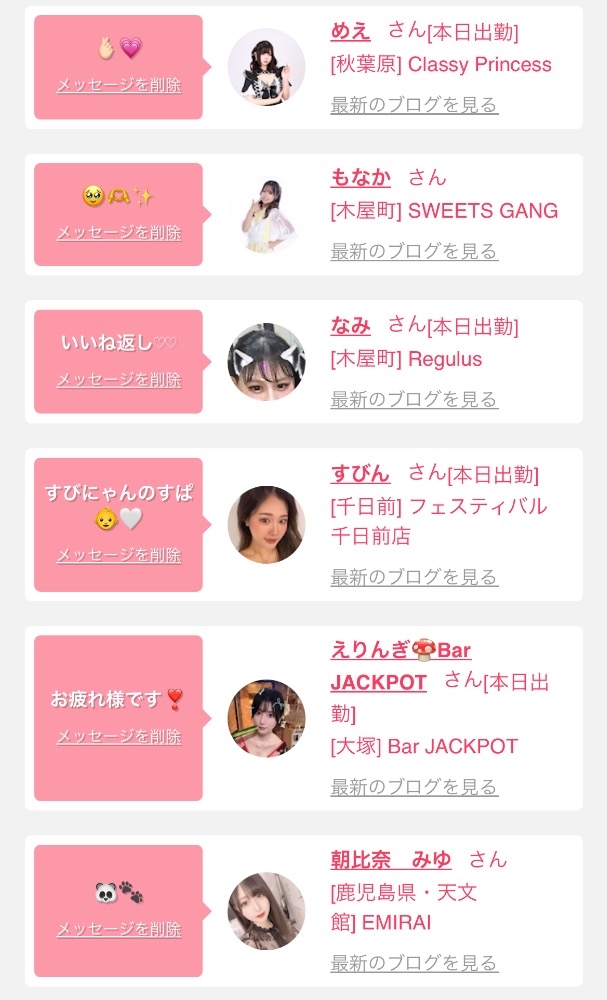
Task: View めえ's latest blog
Action: coord(414,104)
